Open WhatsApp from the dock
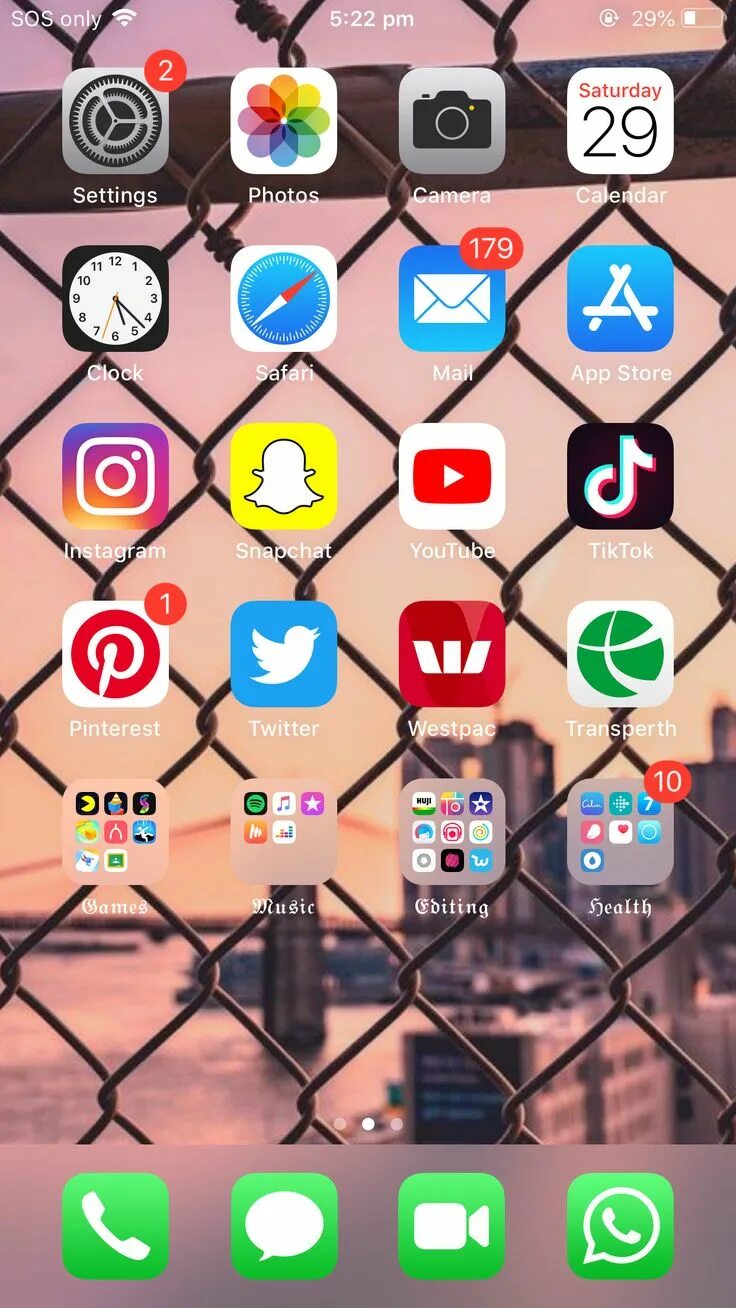The image size is (736, 1308). pyautogui.click(x=620, y=1226)
